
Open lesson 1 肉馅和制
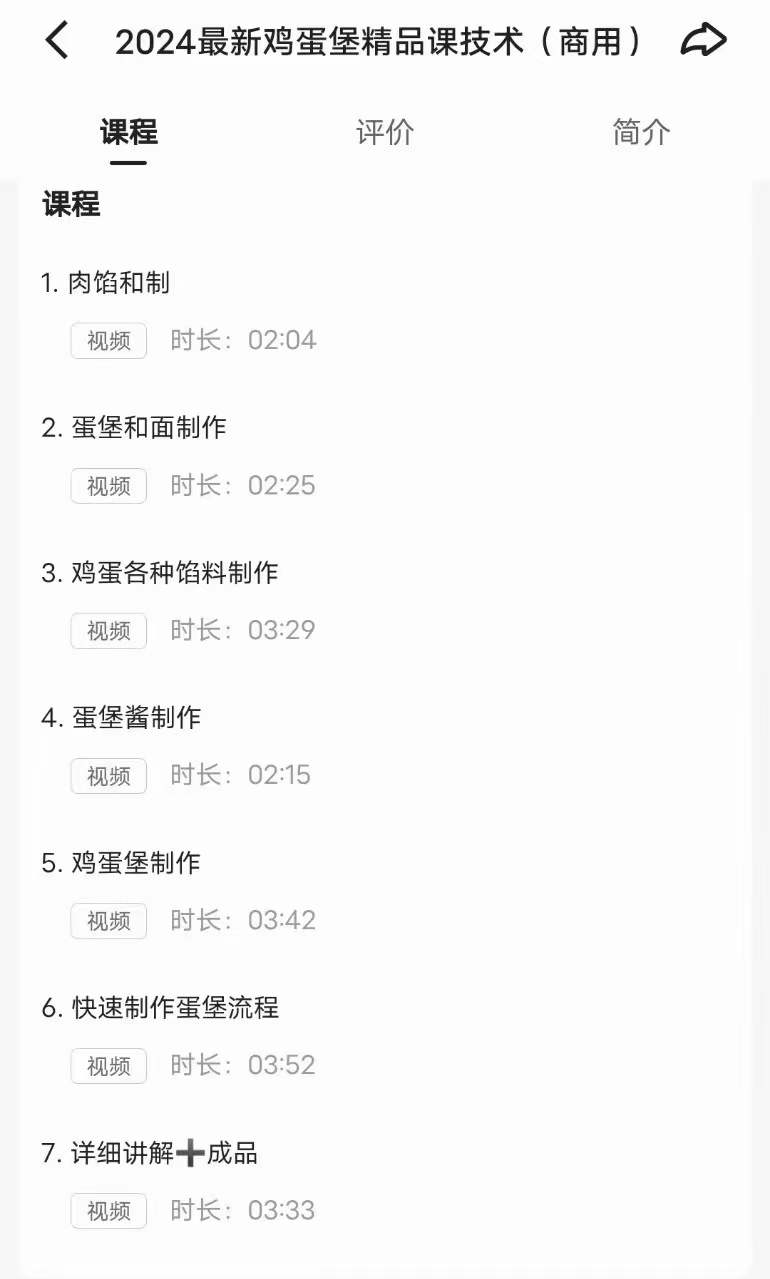120,283
